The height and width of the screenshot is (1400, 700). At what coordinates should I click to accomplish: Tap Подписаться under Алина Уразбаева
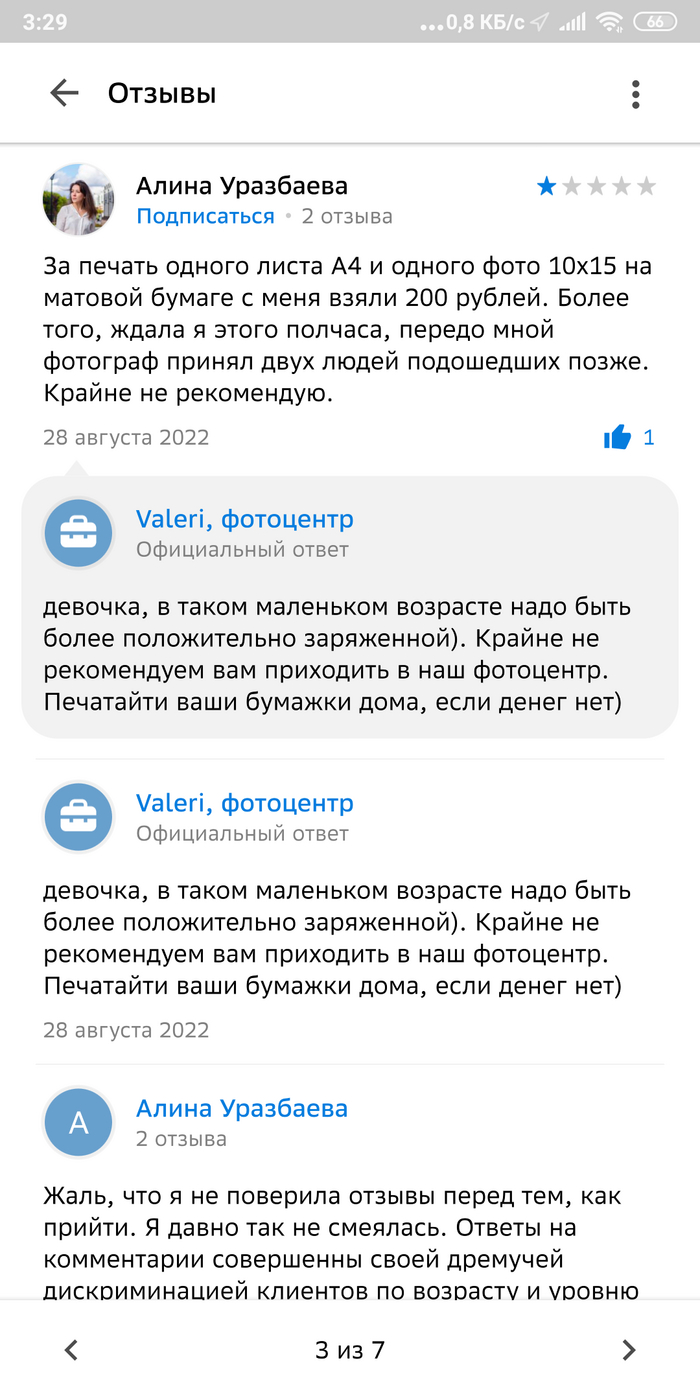205,216
